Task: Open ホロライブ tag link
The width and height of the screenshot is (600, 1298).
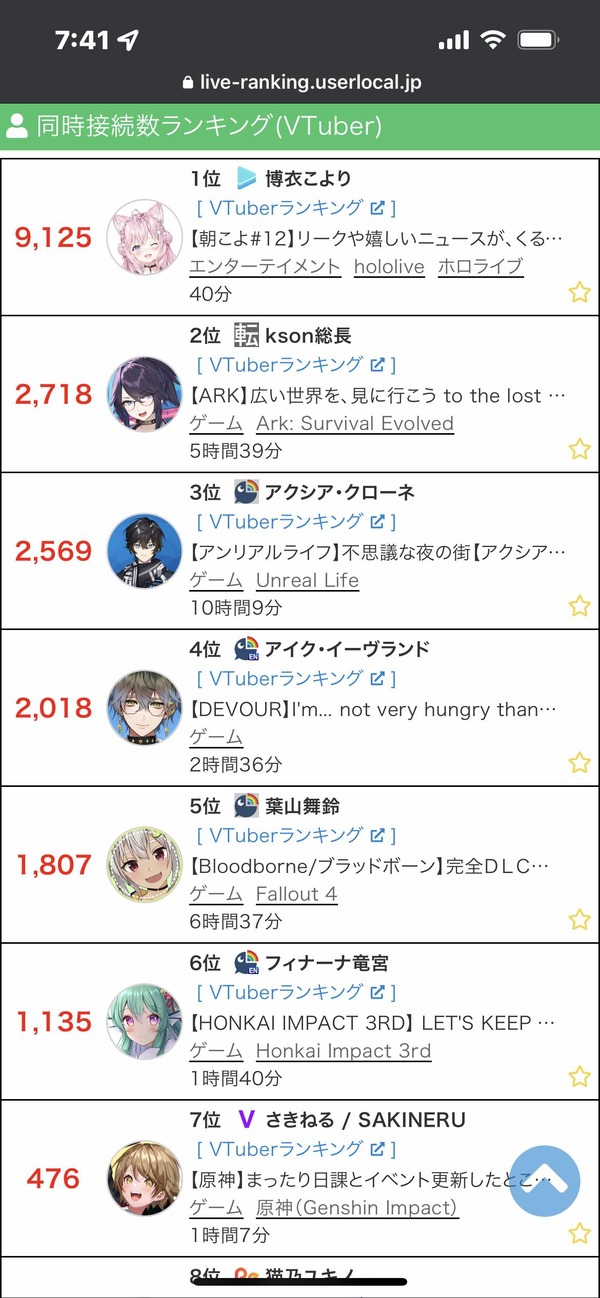Action: coord(481,267)
